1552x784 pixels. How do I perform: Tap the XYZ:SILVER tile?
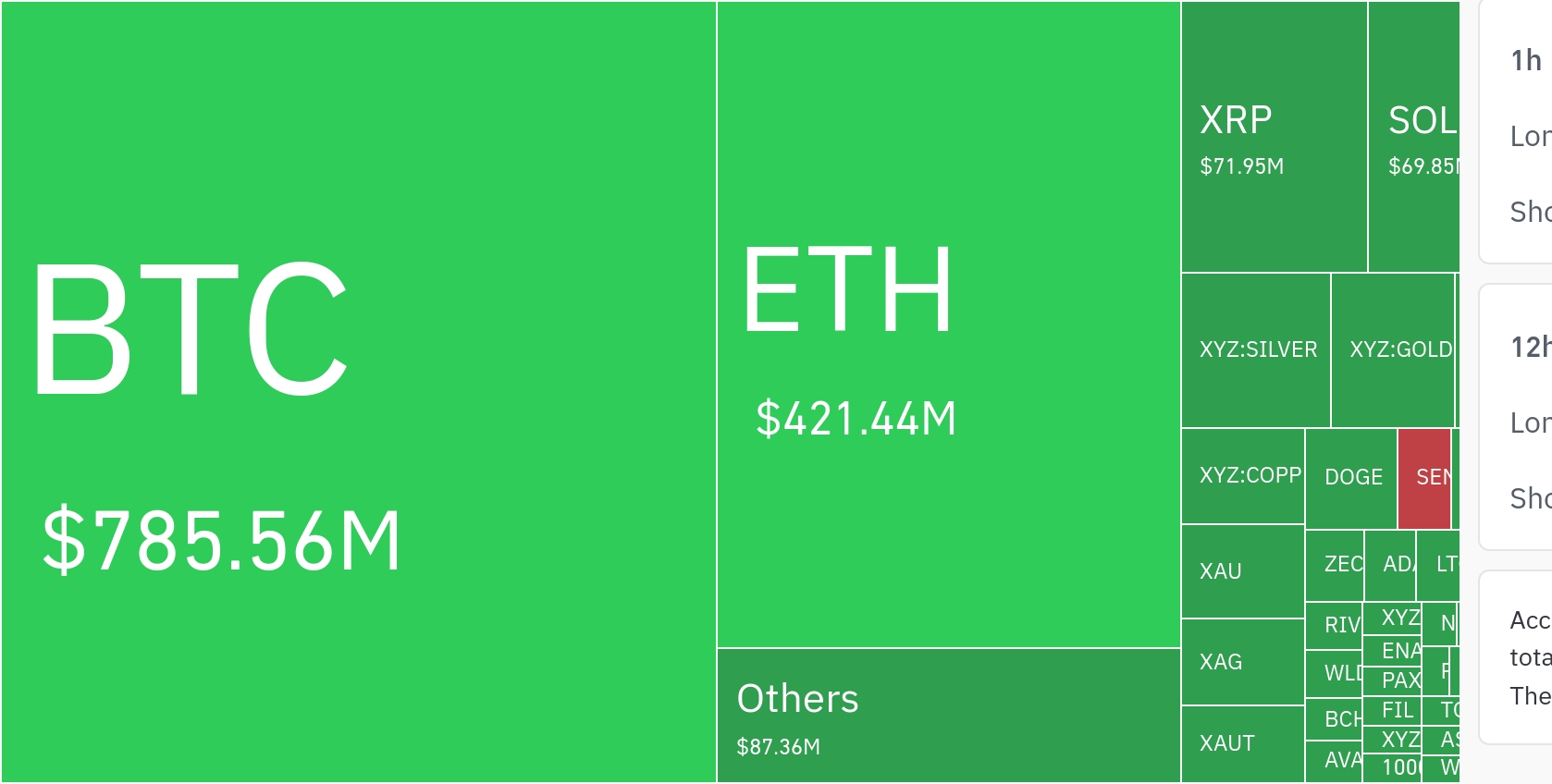click(x=1256, y=349)
